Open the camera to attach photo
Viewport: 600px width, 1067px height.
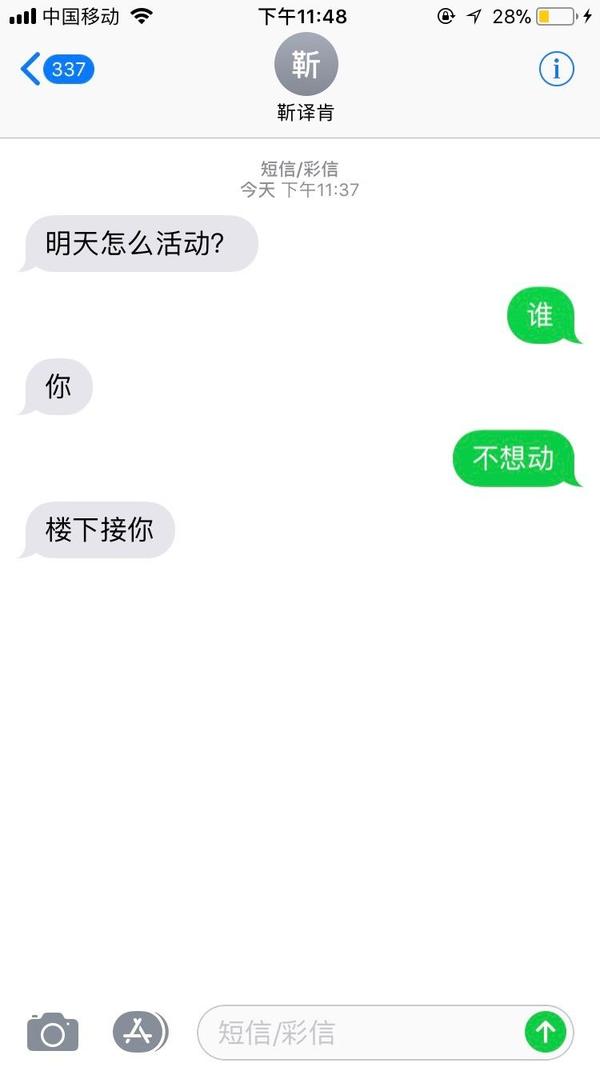(x=52, y=1031)
